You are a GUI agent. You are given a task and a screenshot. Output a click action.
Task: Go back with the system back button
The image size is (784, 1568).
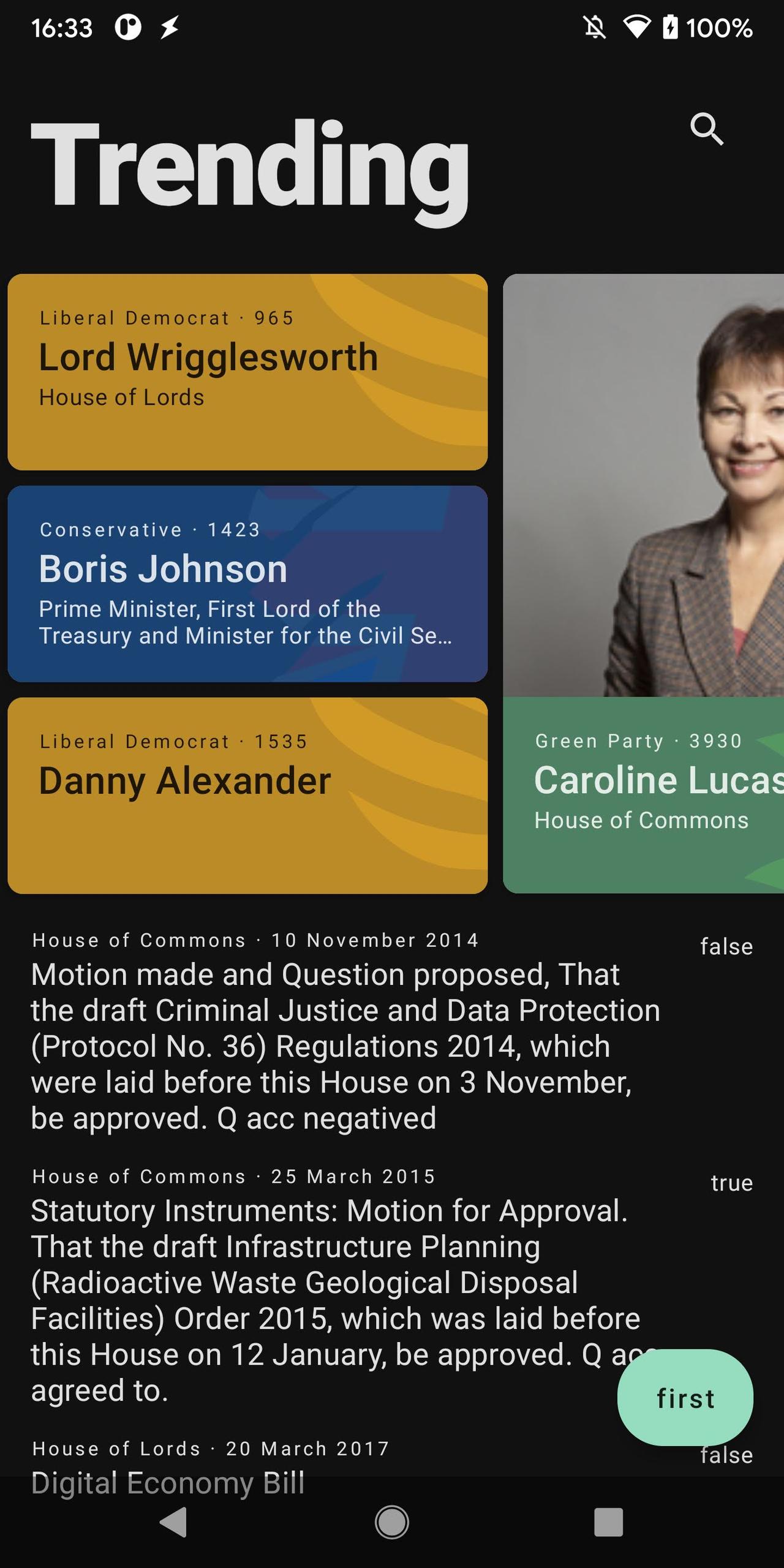(174, 1523)
